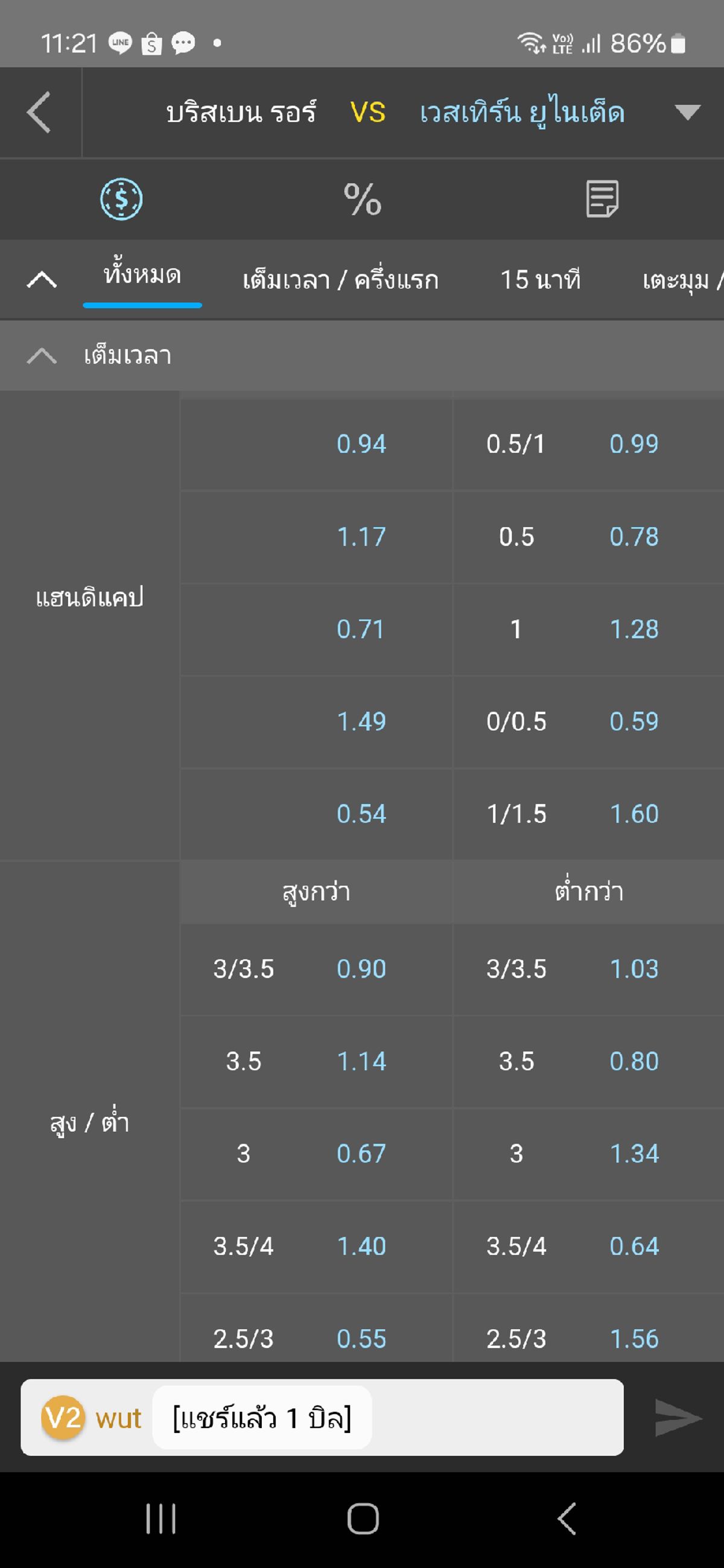Select the ทั้งหมด tab
This screenshot has height=1568, width=724.
pos(142,275)
